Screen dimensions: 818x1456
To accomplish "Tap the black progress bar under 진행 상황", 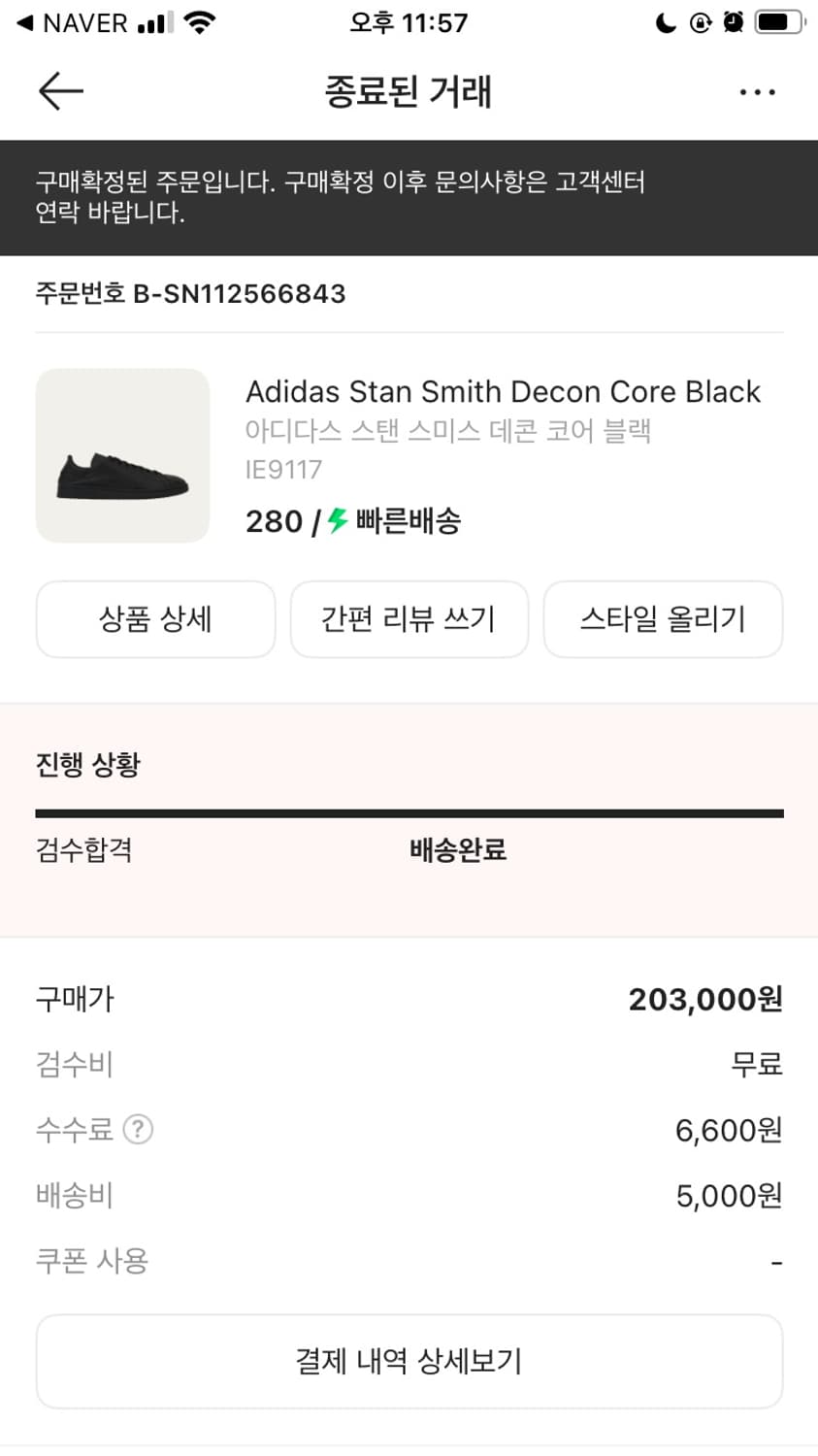I will [x=409, y=809].
